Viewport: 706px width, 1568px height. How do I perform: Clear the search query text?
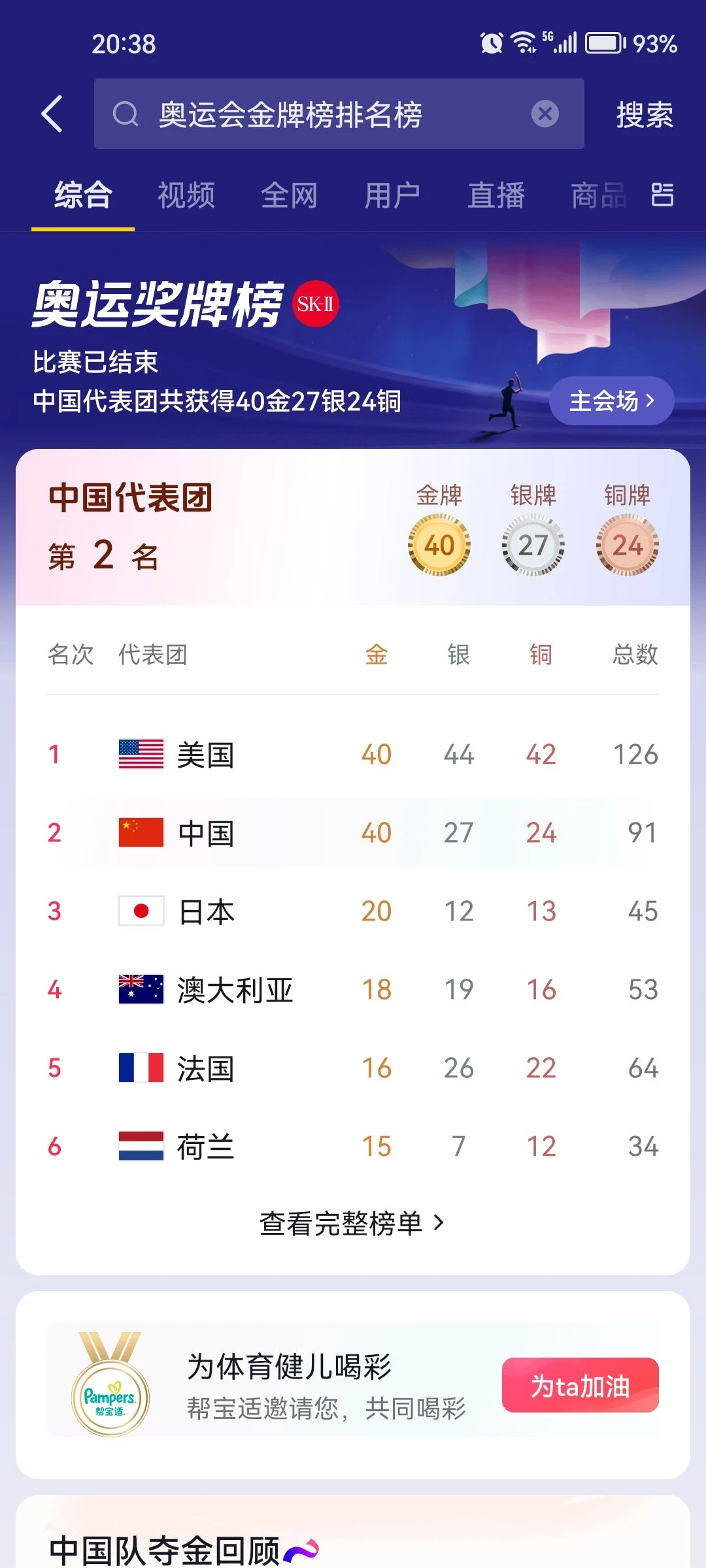545,114
